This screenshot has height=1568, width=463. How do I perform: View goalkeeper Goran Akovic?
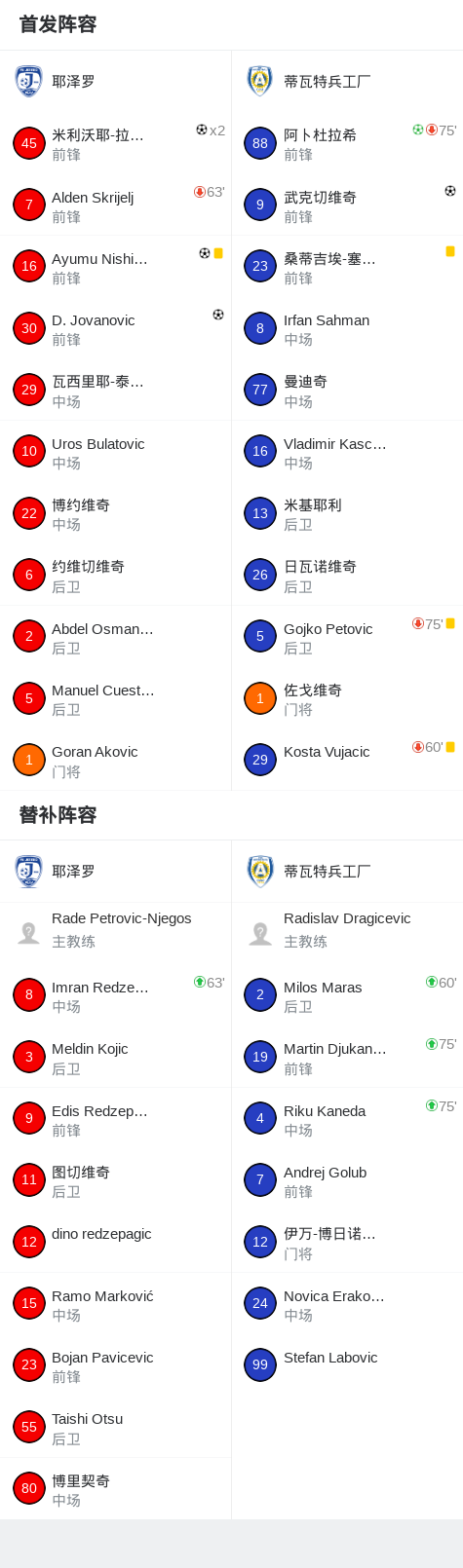[x=115, y=761]
